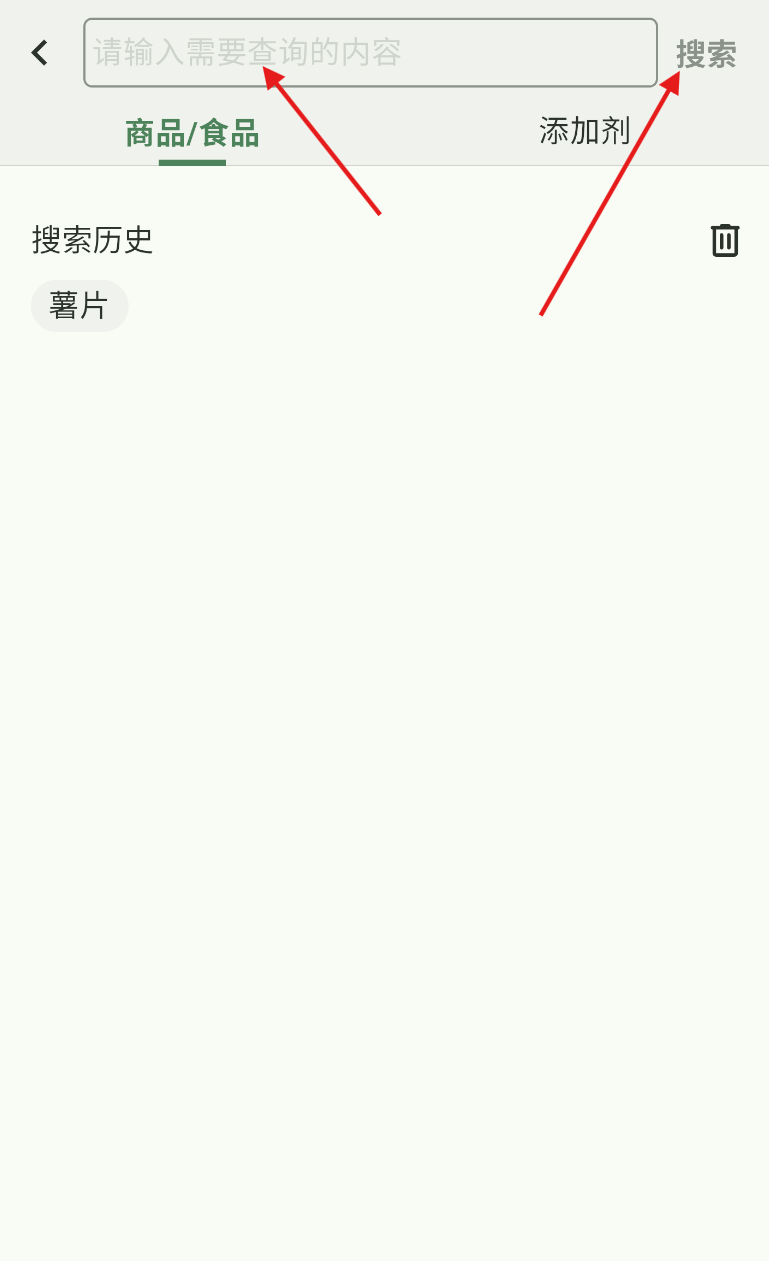This screenshot has width=769, height=1261.
Task: Clear search history with trash icon
Action: click(x=725, y=240)
